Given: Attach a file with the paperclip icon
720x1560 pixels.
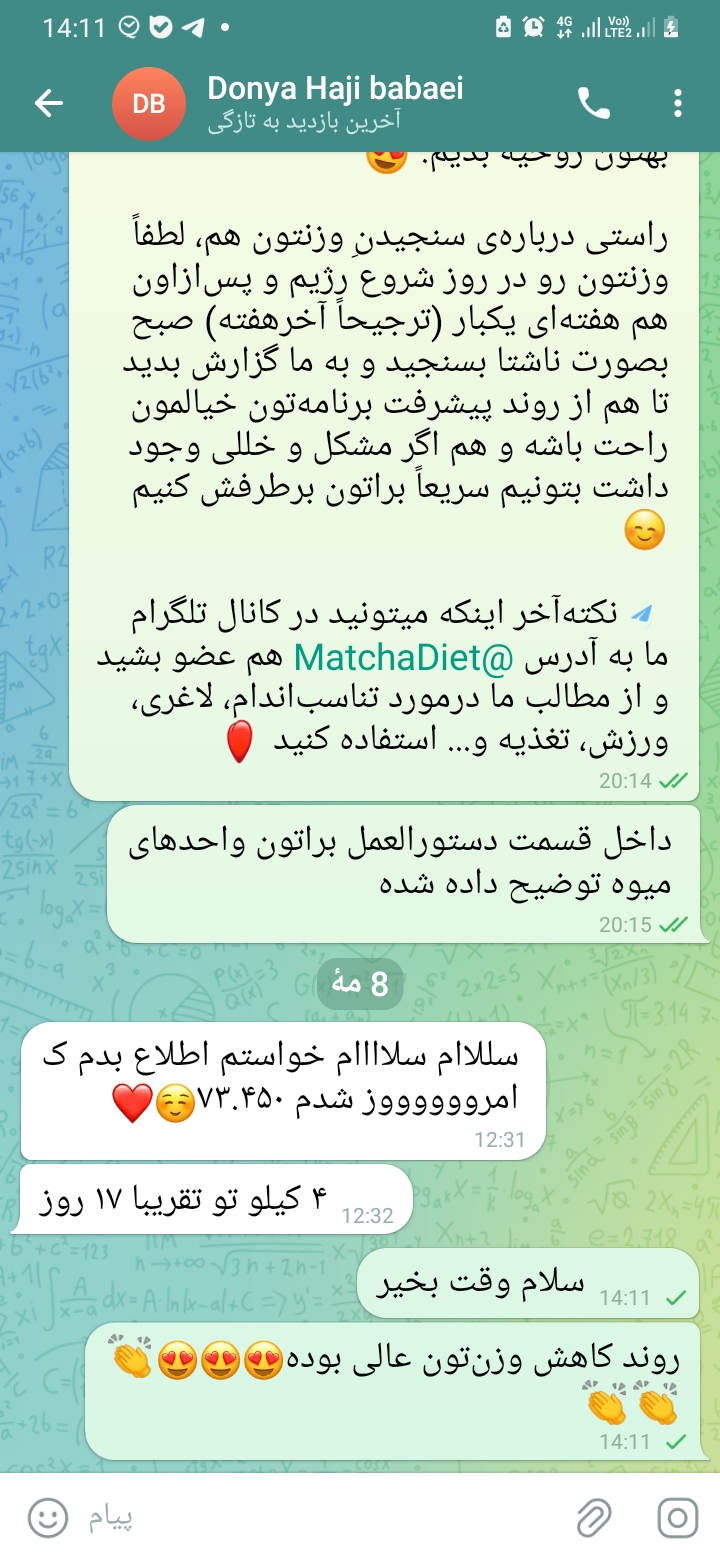Looking at the screenshot, I should 594,1519.
